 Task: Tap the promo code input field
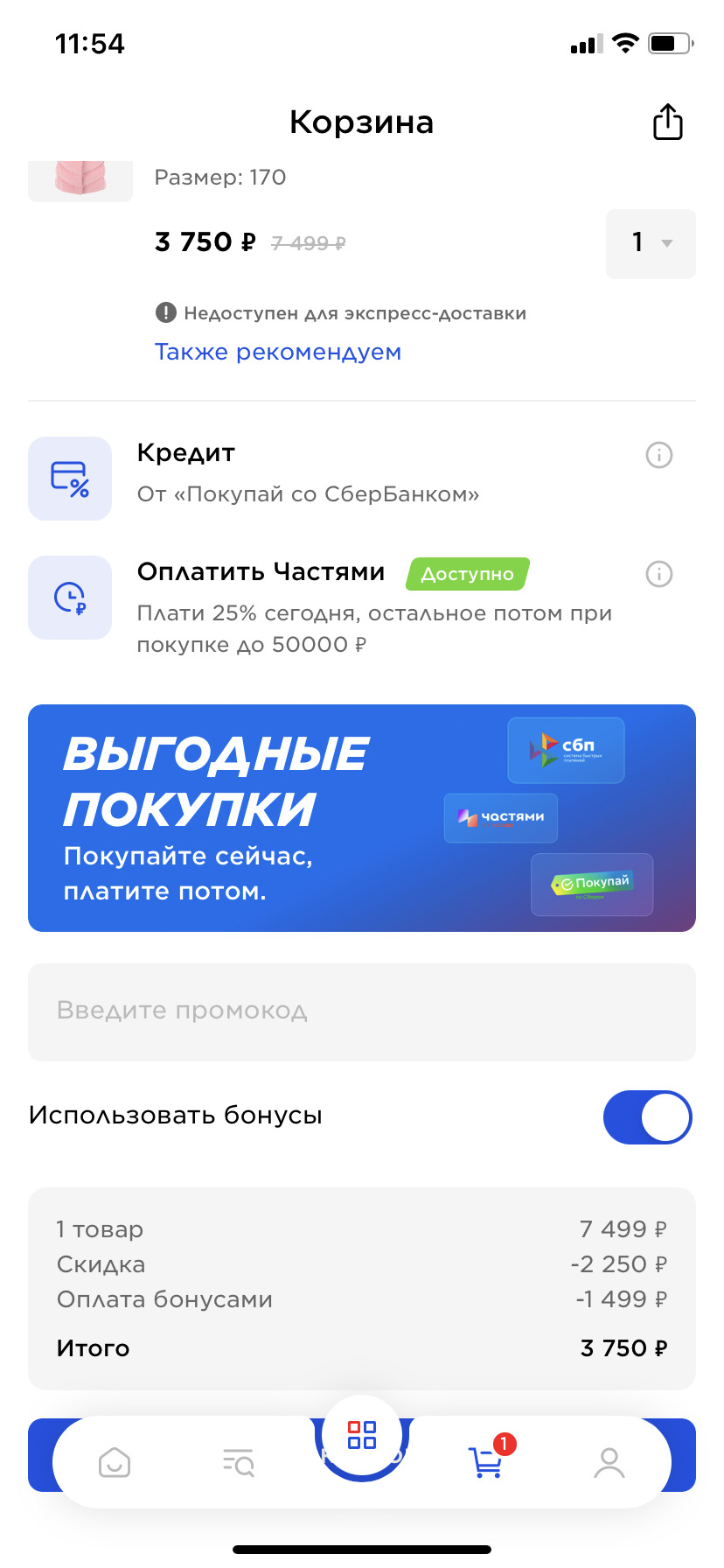coord(362,1011)
